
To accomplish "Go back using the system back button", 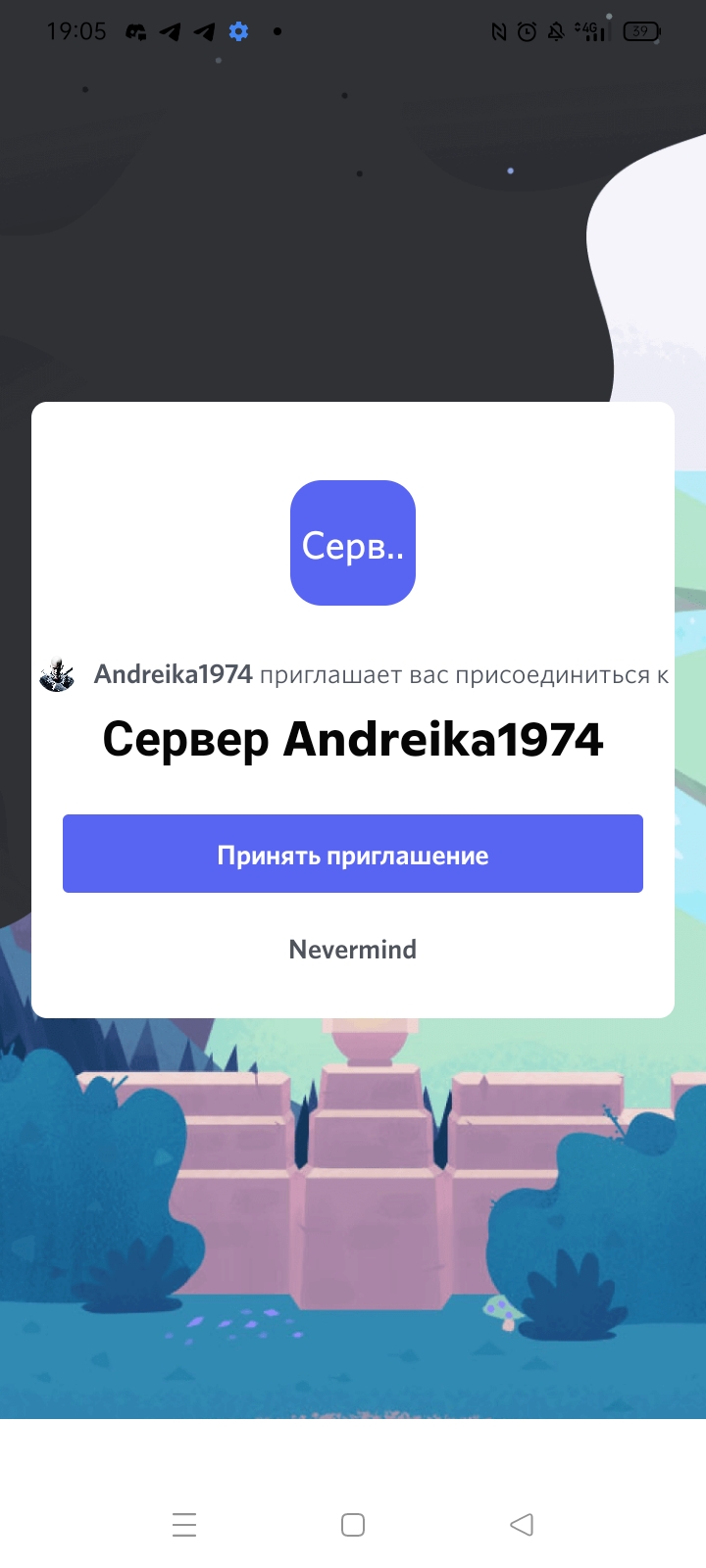I will point(522,1525).
